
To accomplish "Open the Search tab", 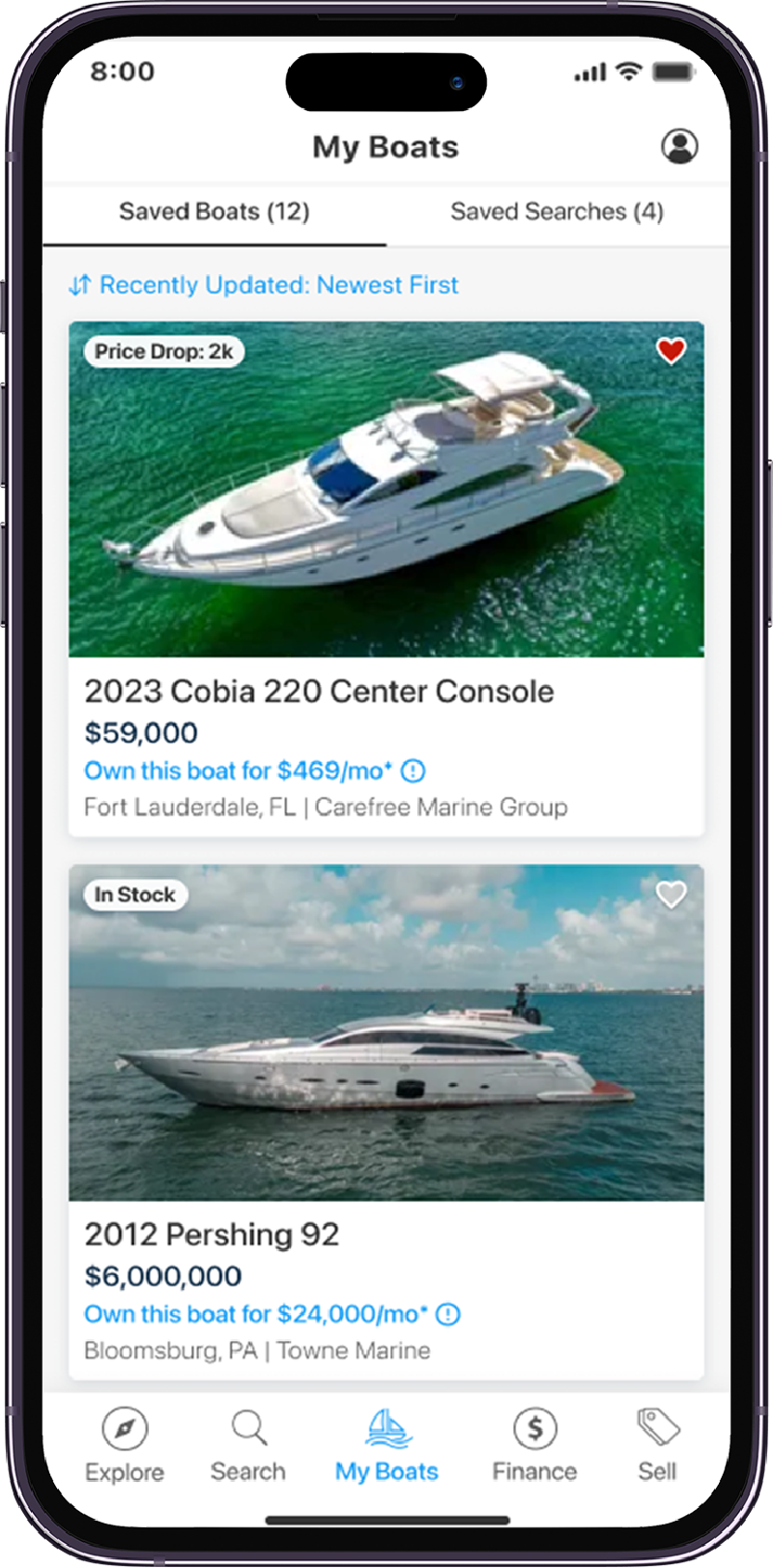I will [x=248, y=1445].
